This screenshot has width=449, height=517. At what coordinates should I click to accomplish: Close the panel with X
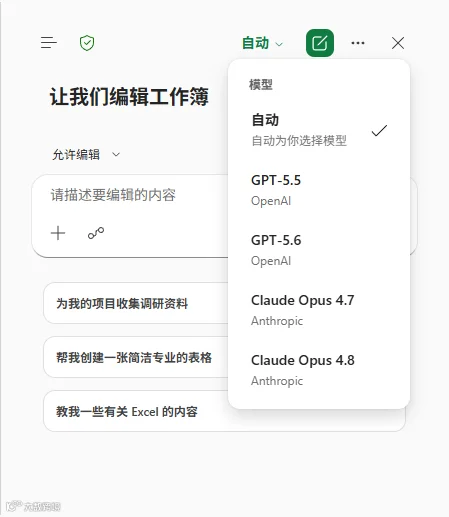point(398,43)
